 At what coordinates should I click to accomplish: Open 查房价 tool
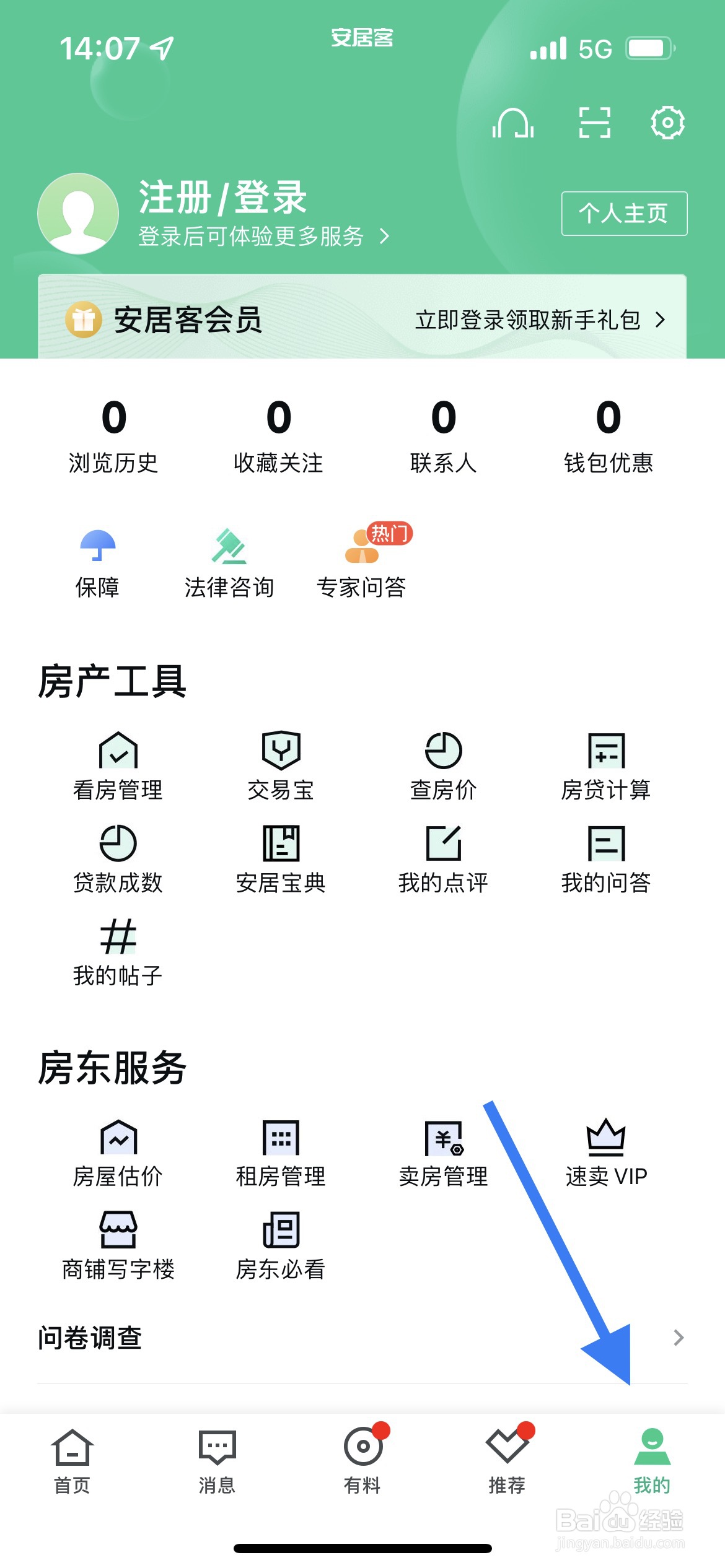(x=443, y=767)
